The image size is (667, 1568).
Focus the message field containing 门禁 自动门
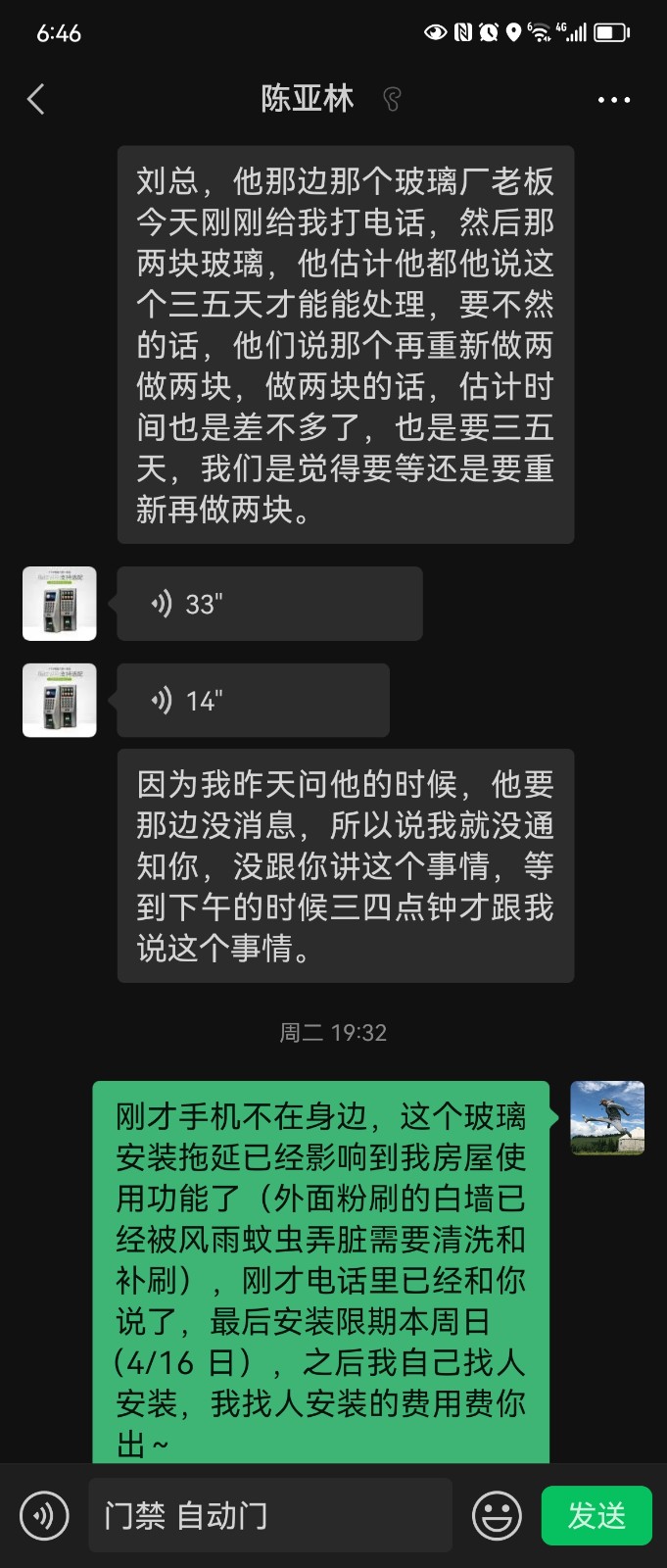[269, 1516]
